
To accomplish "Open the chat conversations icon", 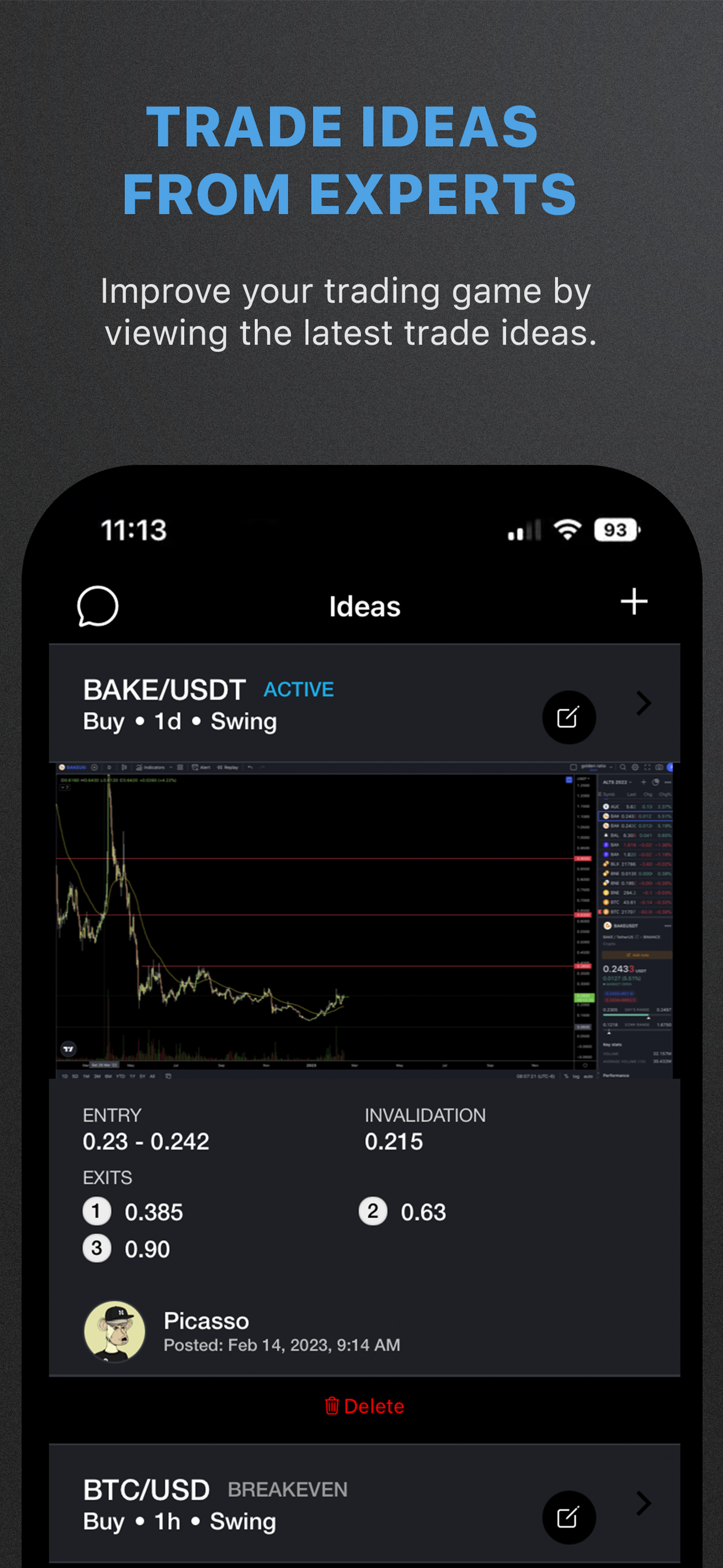I will (x=98, y=606).
